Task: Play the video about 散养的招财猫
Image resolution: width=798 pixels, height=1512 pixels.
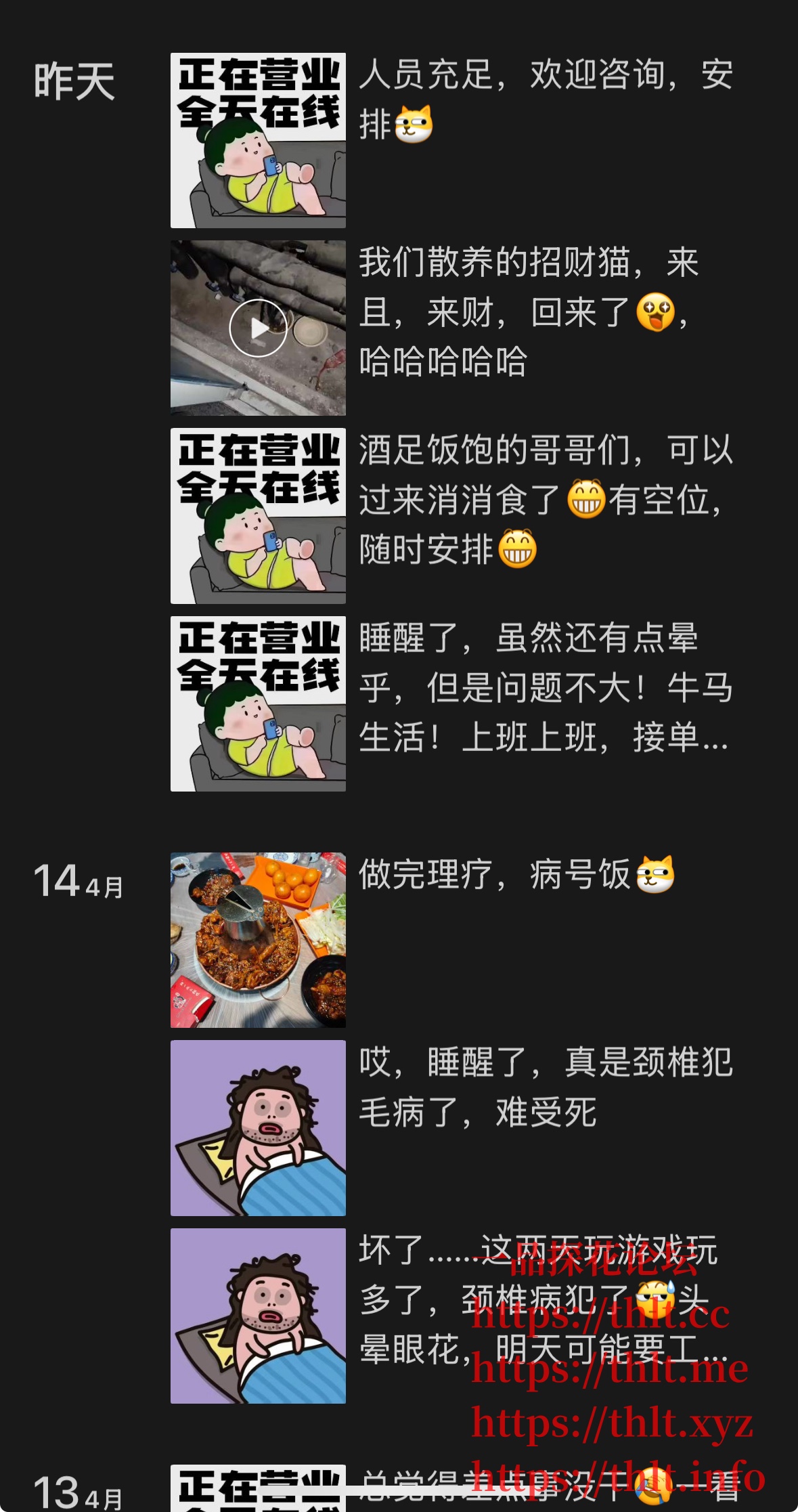Action: pos(258,328)
